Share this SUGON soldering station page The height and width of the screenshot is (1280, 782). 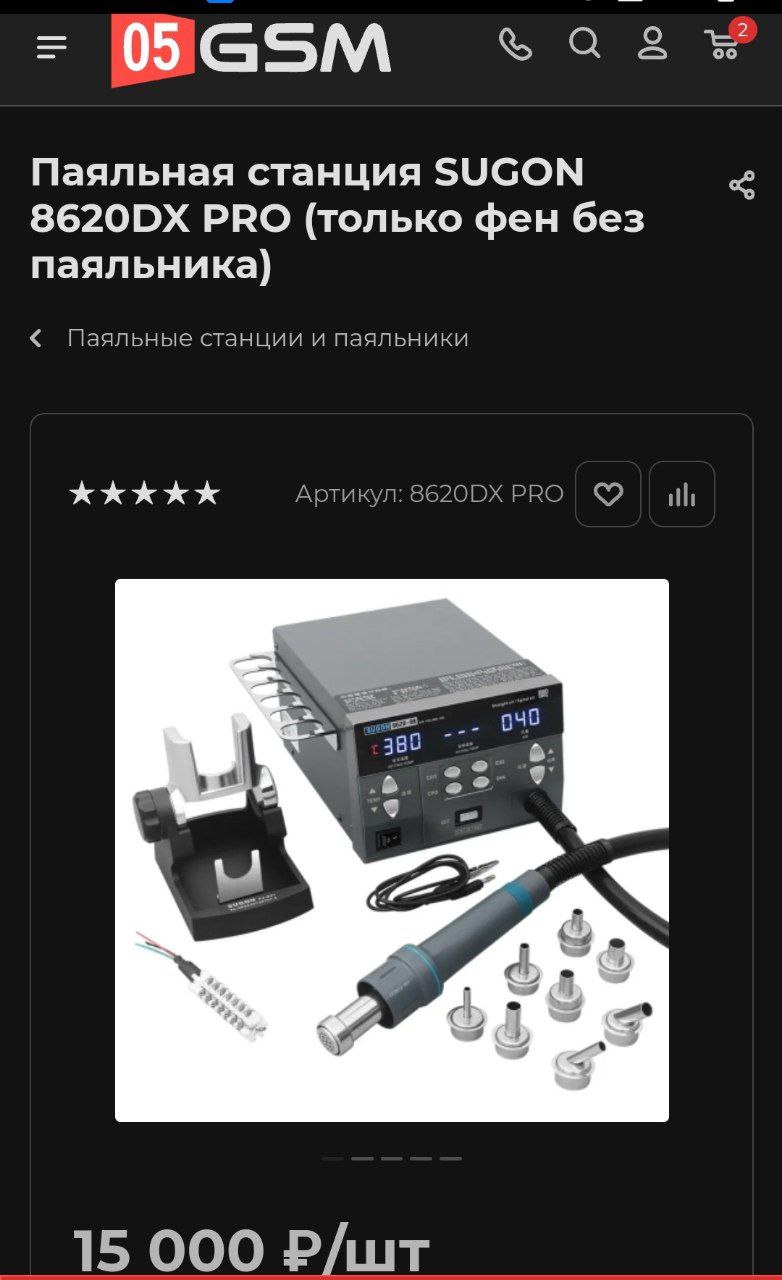click(x=742, y=185)
